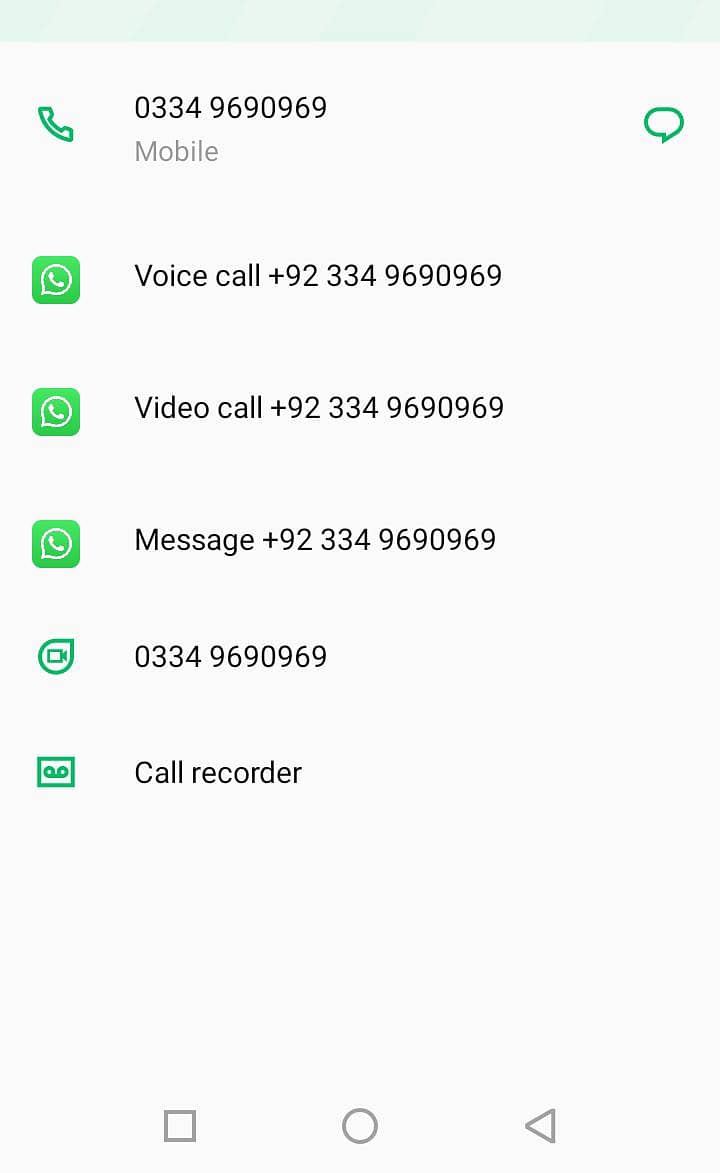Open WhatsApp message to +92 334 9690969
Viewport: 720px width, 1173px height.
point(314,540)
